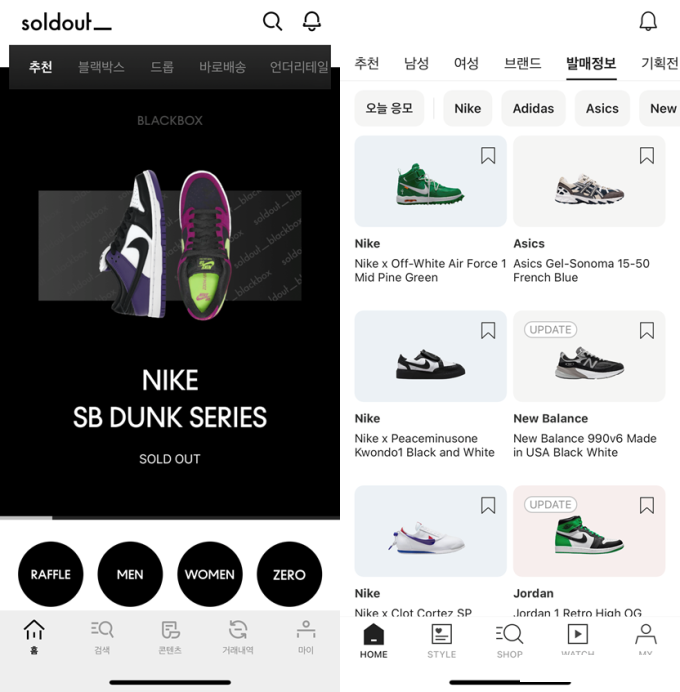The image size is (680, 692).
Task: Select the 오늘 응모 filter chip
Action: 389,108
